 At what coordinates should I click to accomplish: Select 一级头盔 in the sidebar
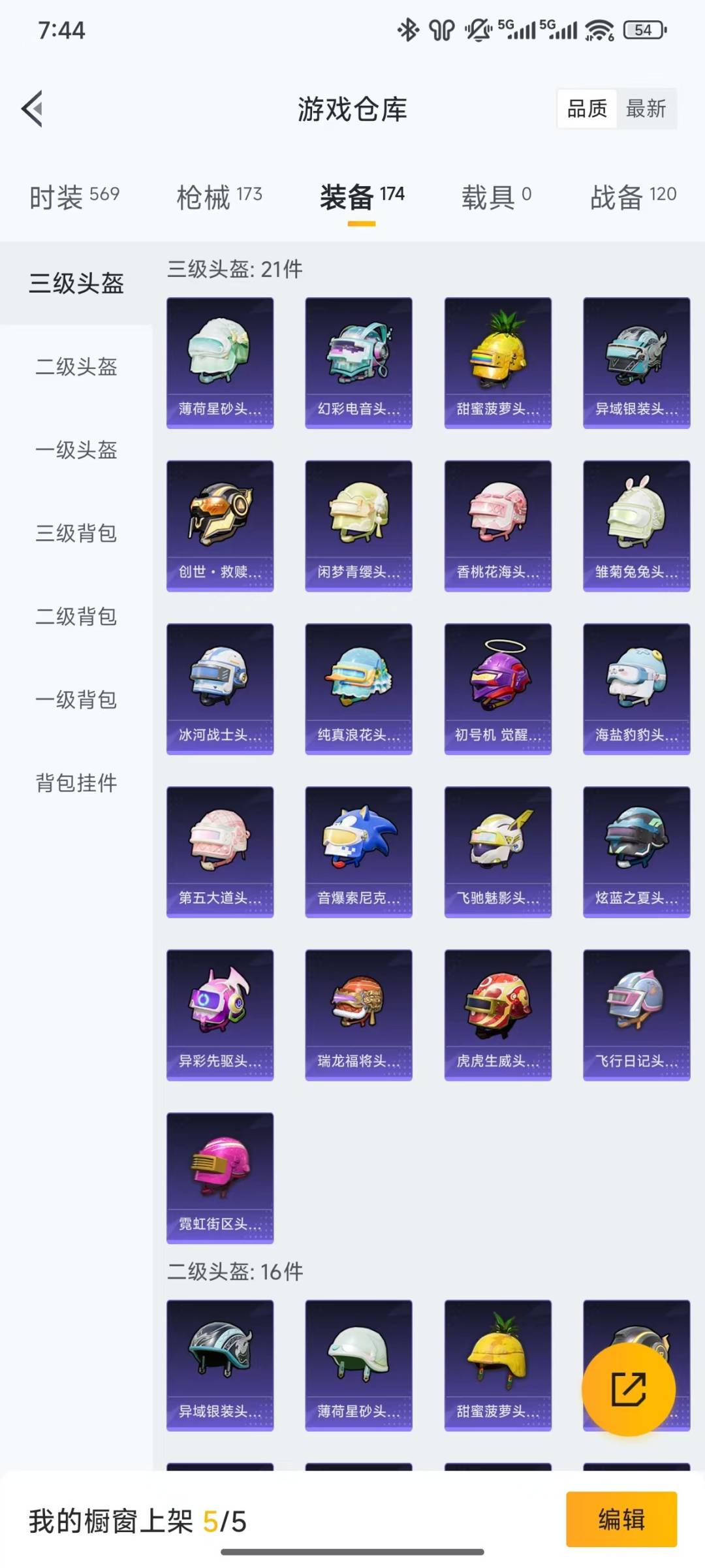76,449
